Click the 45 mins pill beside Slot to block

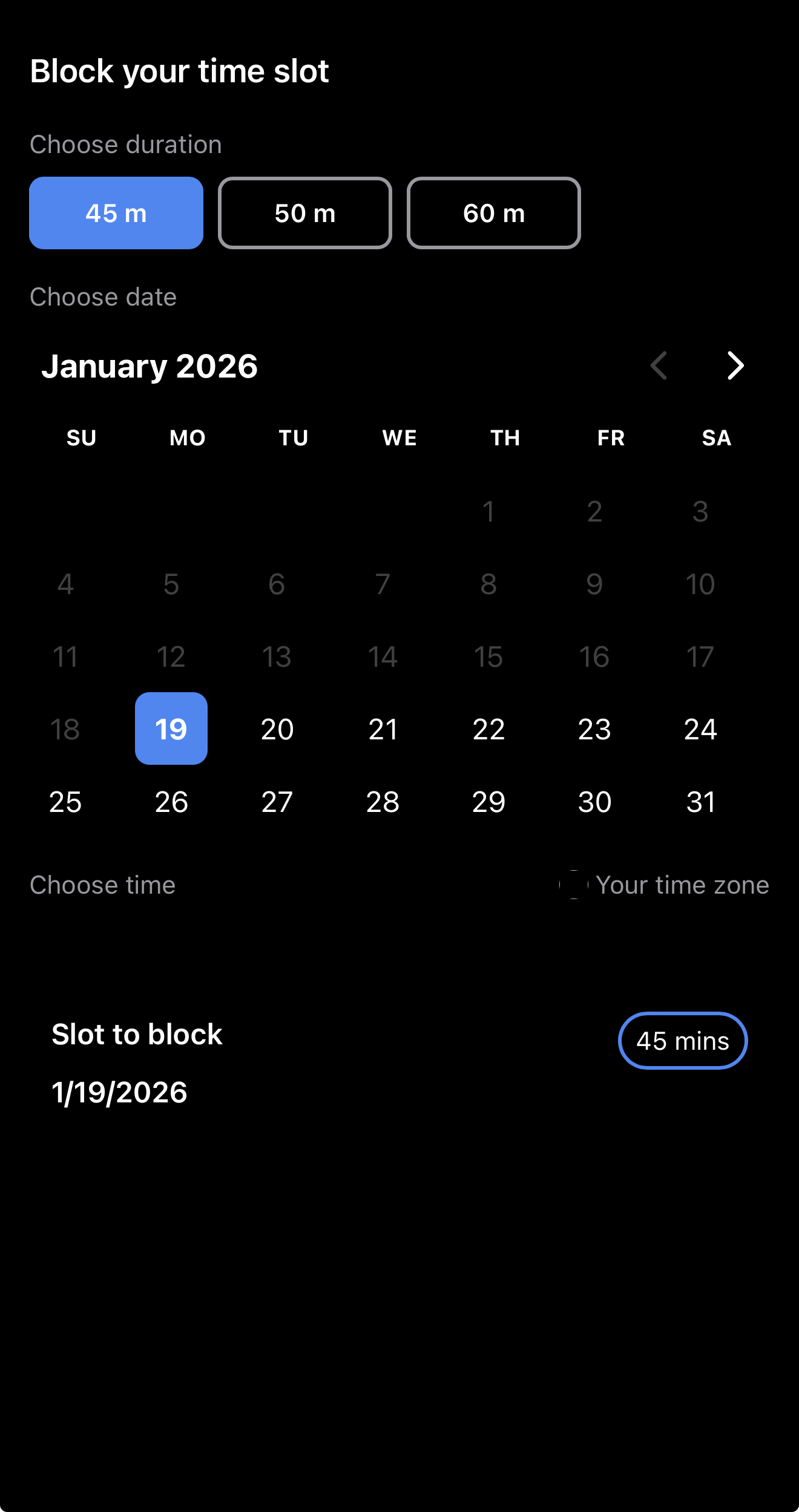tap(682, 1041)
